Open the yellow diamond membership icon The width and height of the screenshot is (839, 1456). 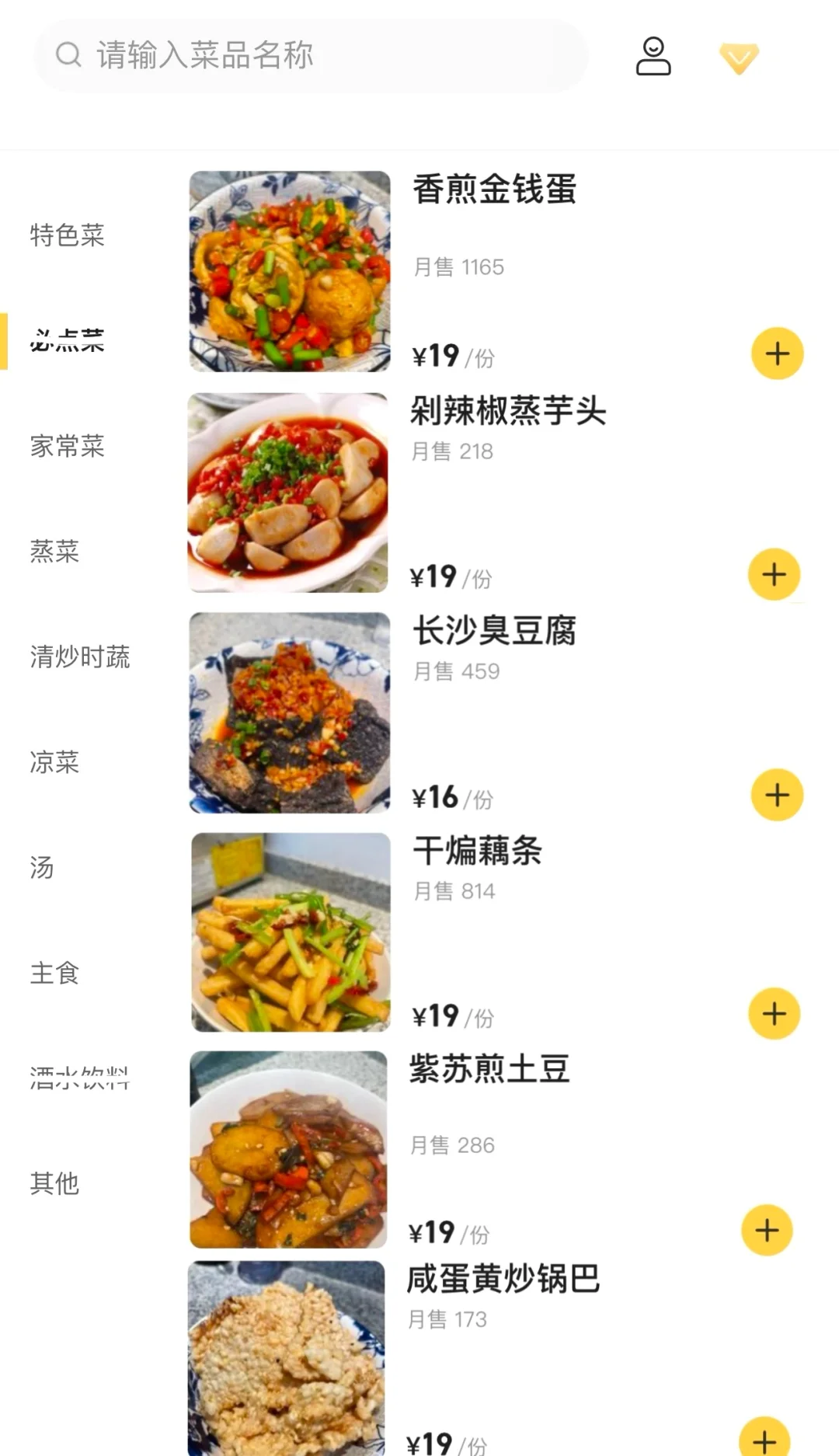(x=739, y=58)
